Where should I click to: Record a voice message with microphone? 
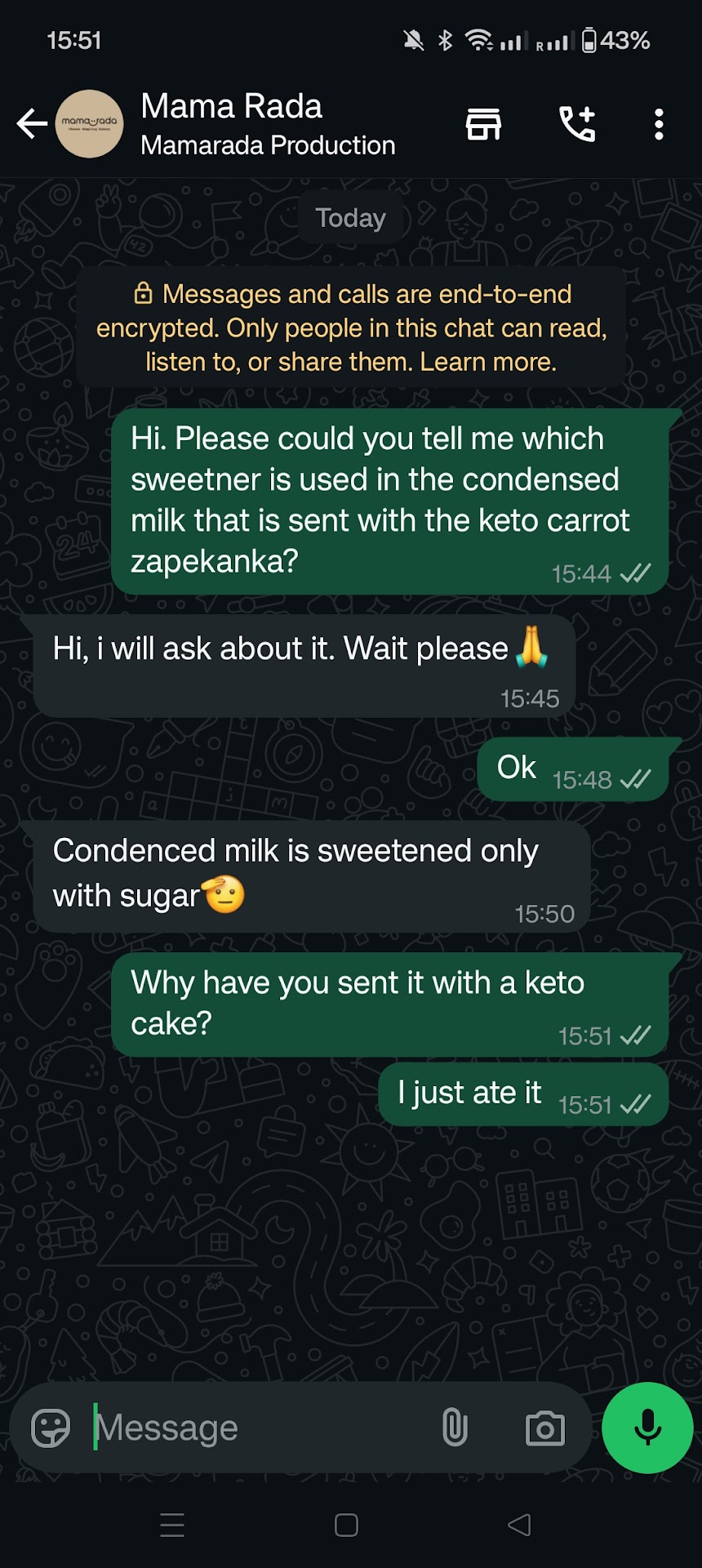(647, 1428)
